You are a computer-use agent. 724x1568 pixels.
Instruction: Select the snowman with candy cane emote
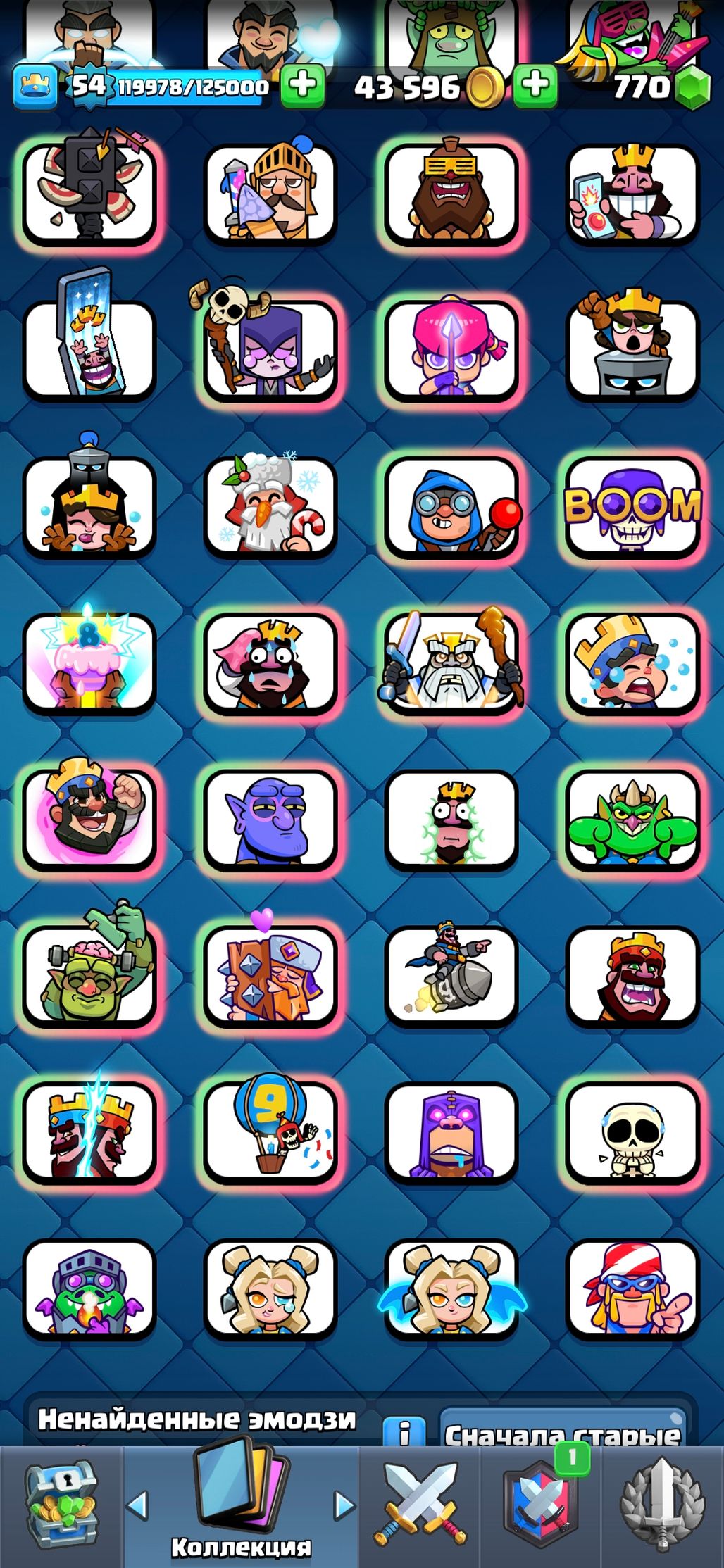tap(270, 507)
